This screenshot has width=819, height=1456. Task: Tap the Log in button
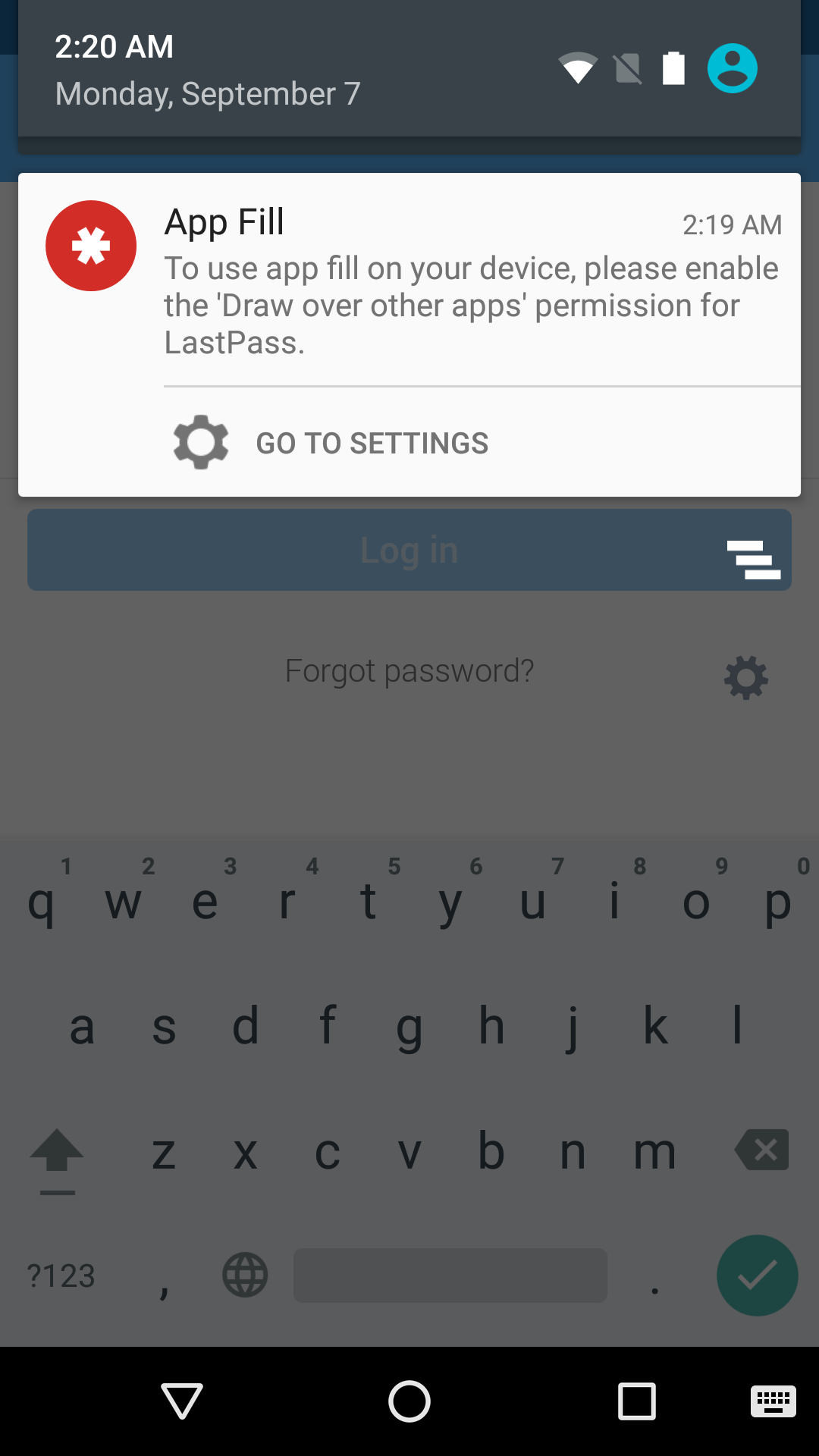pyautogui.click(x=409, y=551)
